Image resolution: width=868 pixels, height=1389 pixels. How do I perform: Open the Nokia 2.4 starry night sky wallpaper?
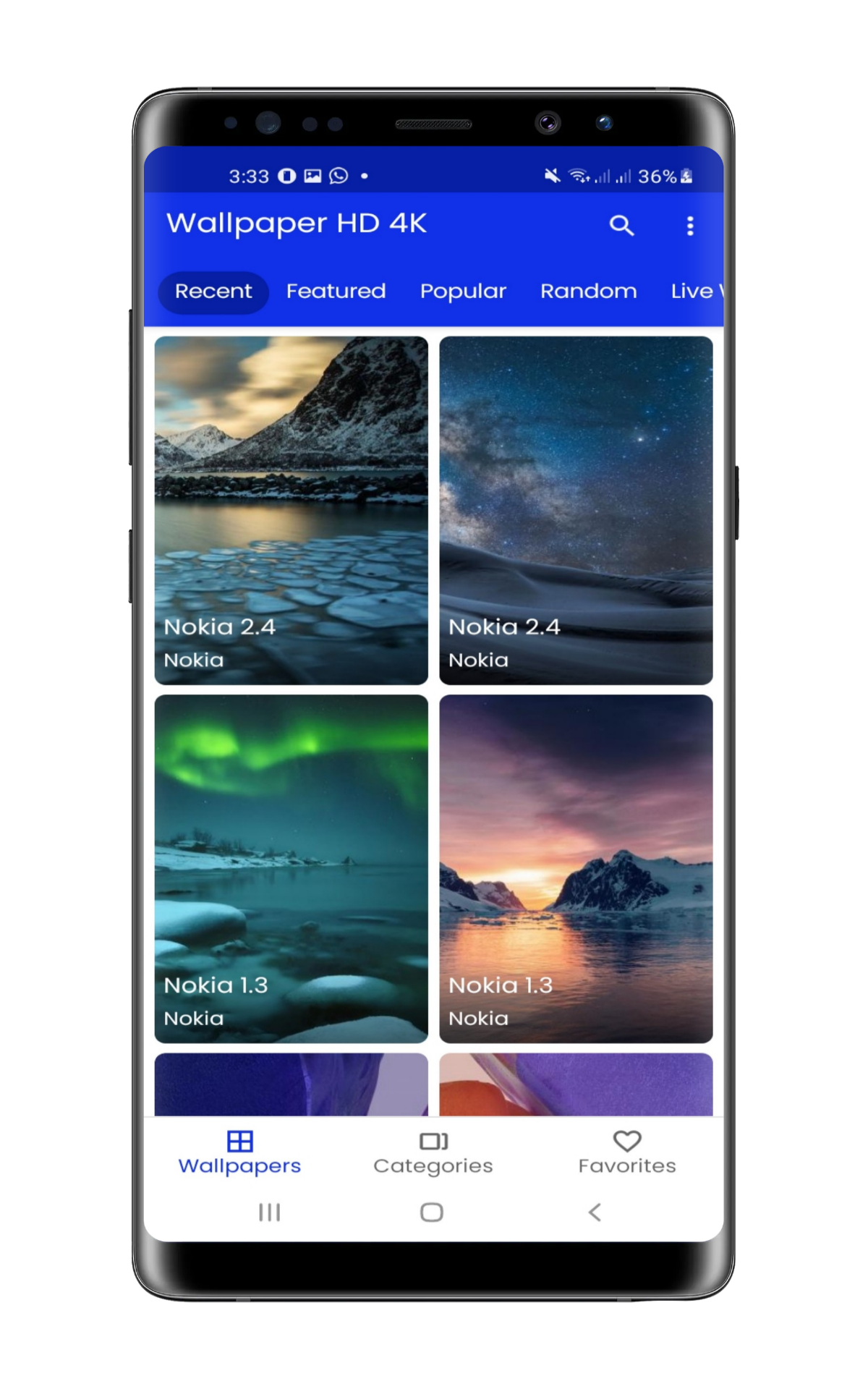pos(576,510)
